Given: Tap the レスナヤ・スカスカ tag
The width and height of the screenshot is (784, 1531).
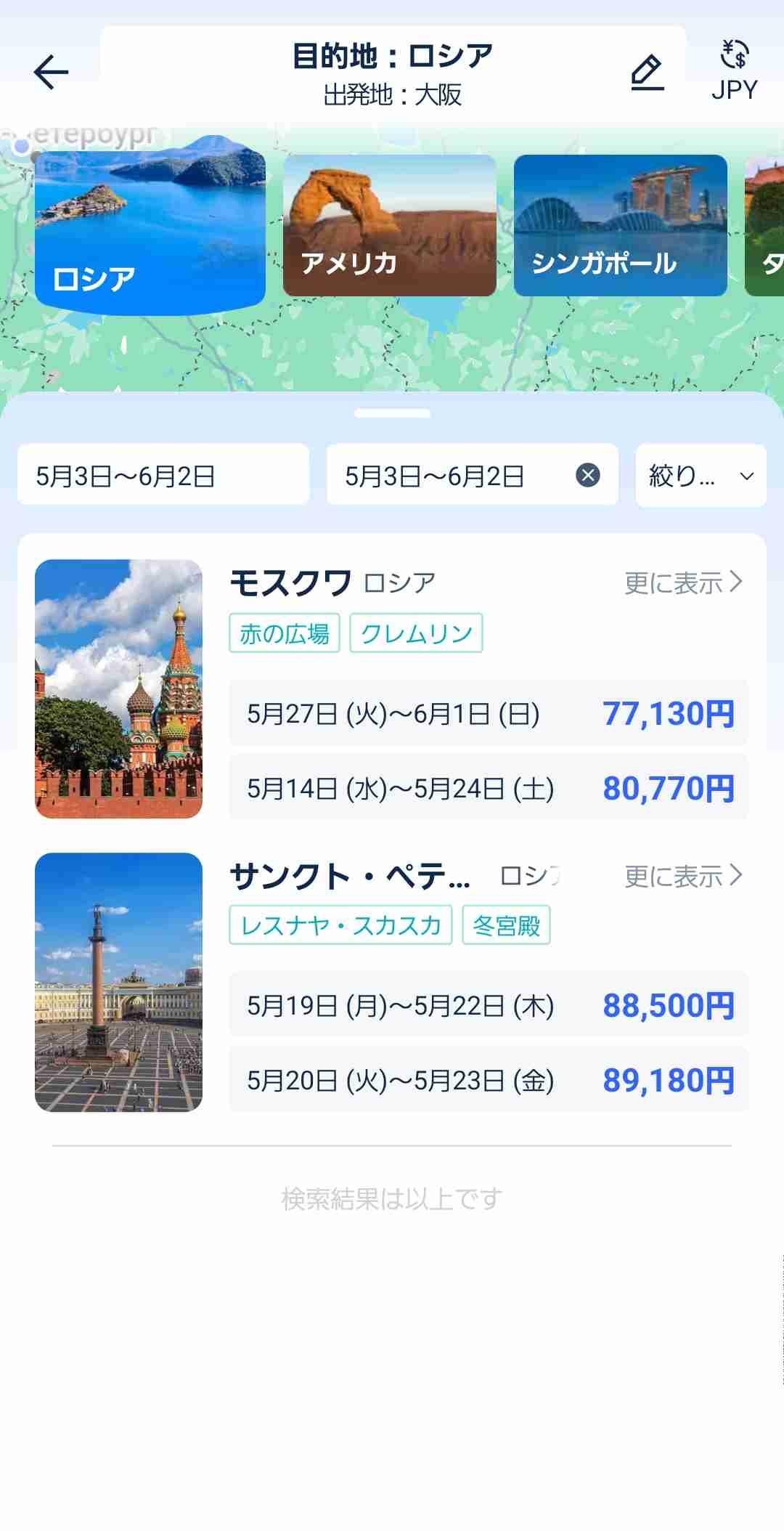Looking at the screenshot, I should click(340, 925).
